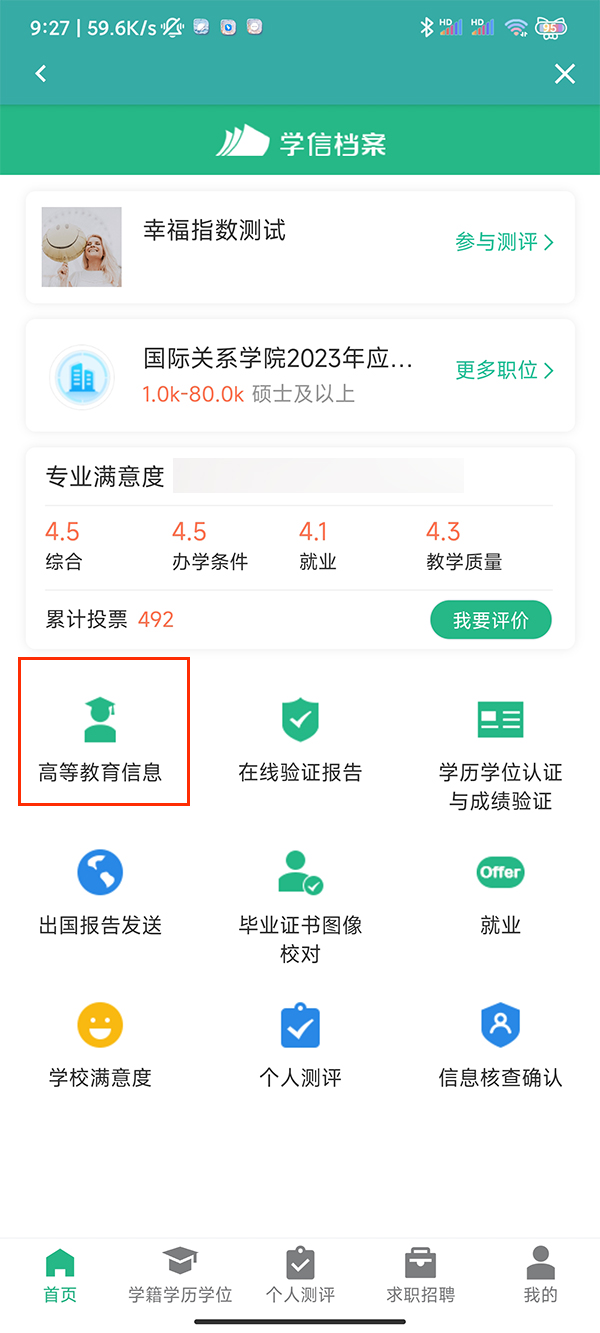Open 出国报告发送
600x1333 pixels.
100,890
